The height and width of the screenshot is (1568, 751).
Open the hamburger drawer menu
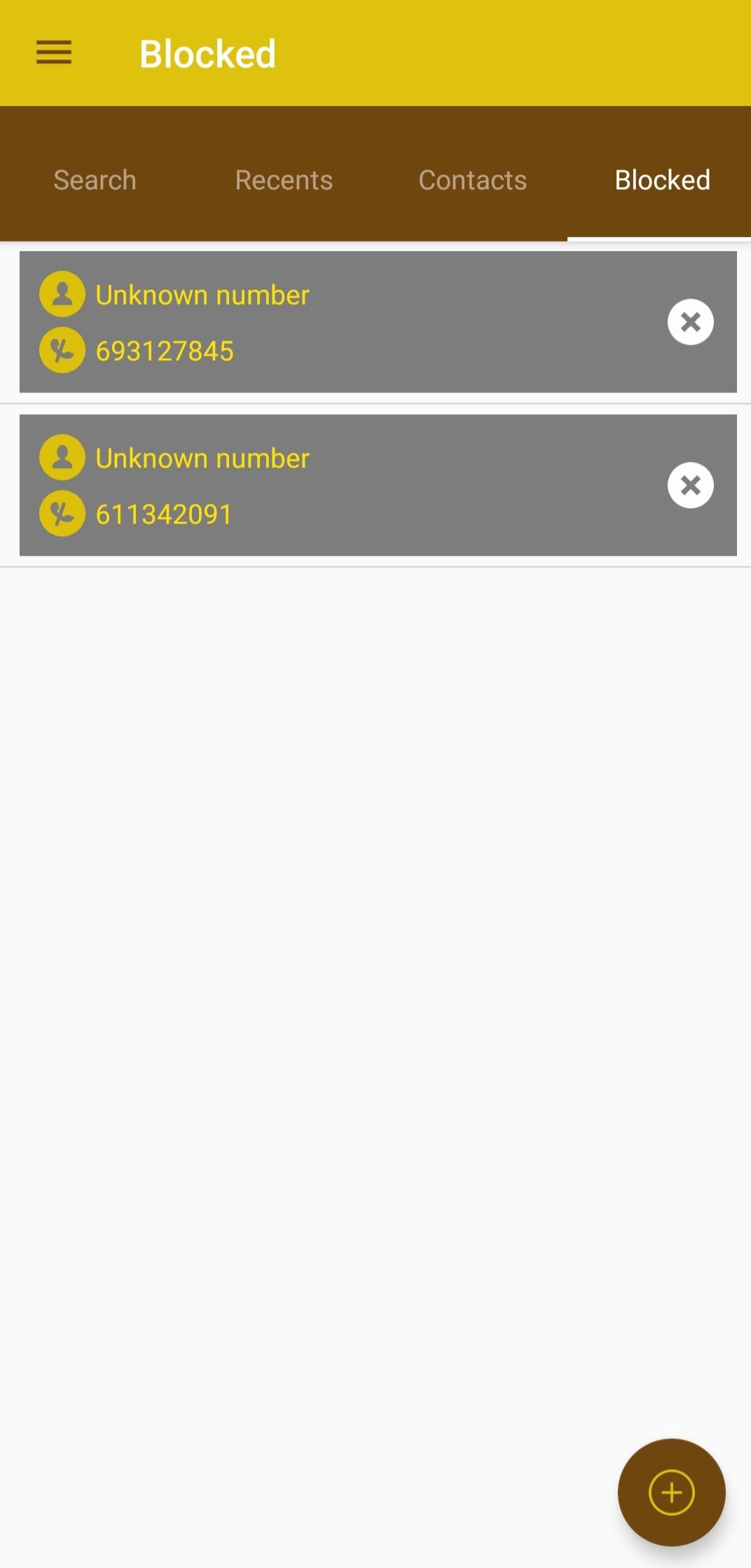pyautogui.click(x=54, y=53)
